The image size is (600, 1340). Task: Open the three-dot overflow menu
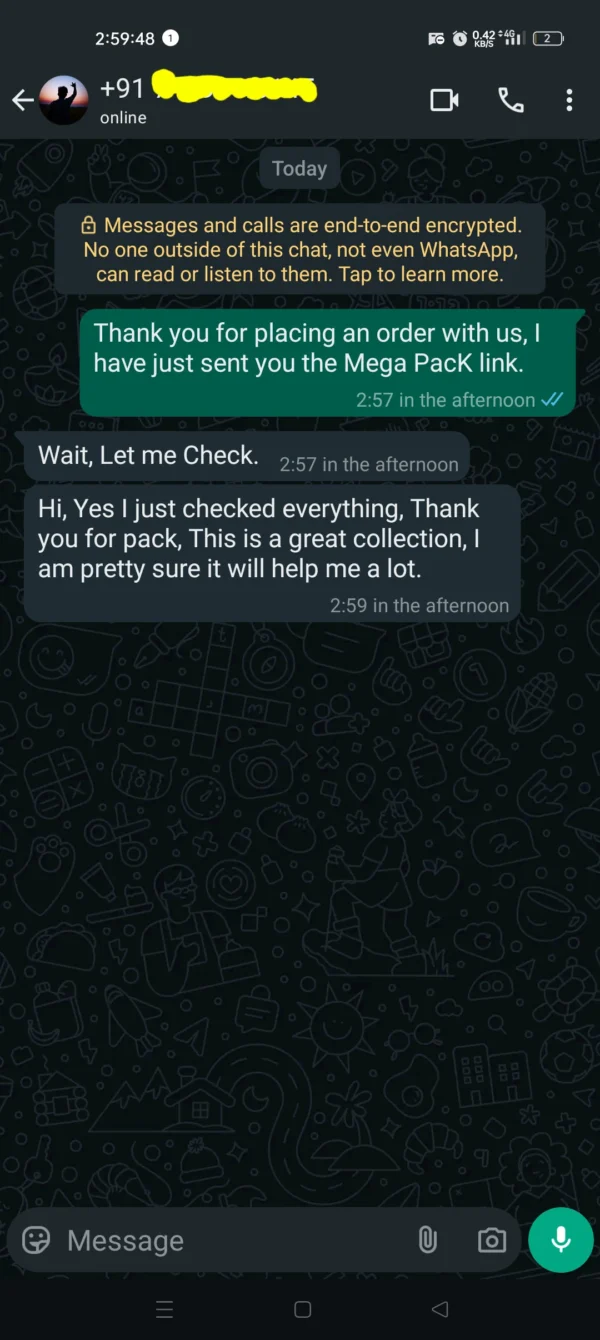click(x=569, y=99)
